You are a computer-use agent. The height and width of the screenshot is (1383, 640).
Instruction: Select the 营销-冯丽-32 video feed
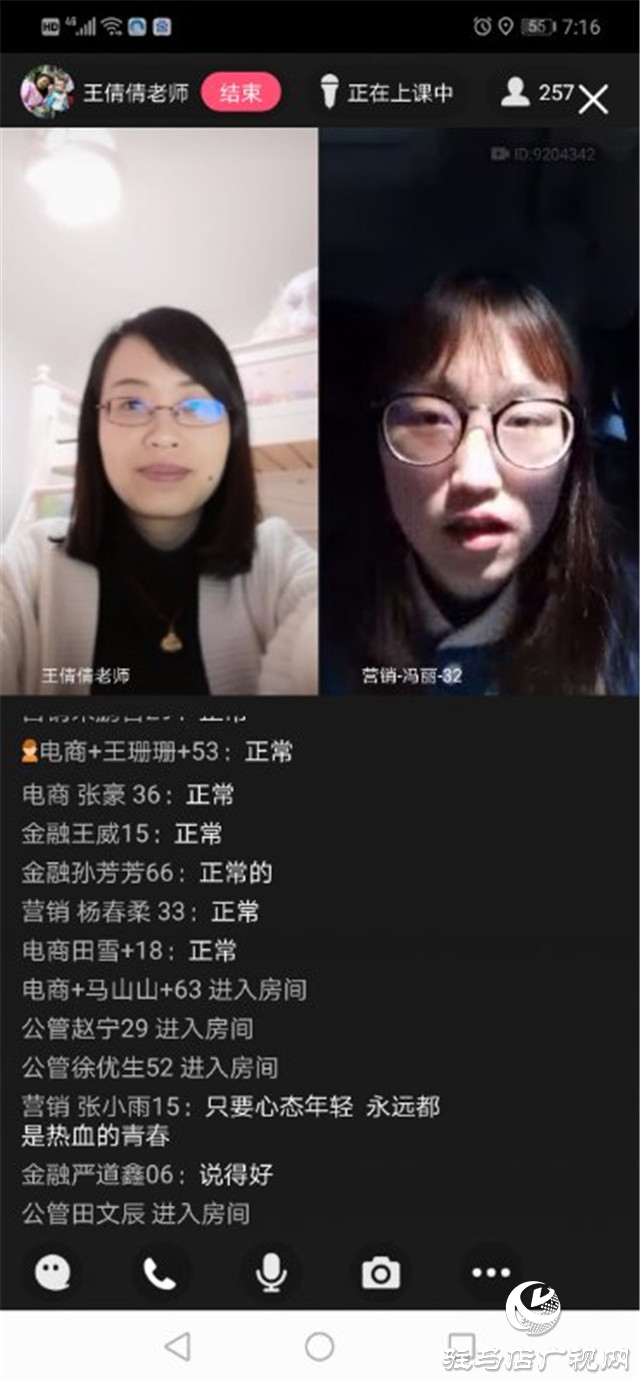[x=479, y=411]
